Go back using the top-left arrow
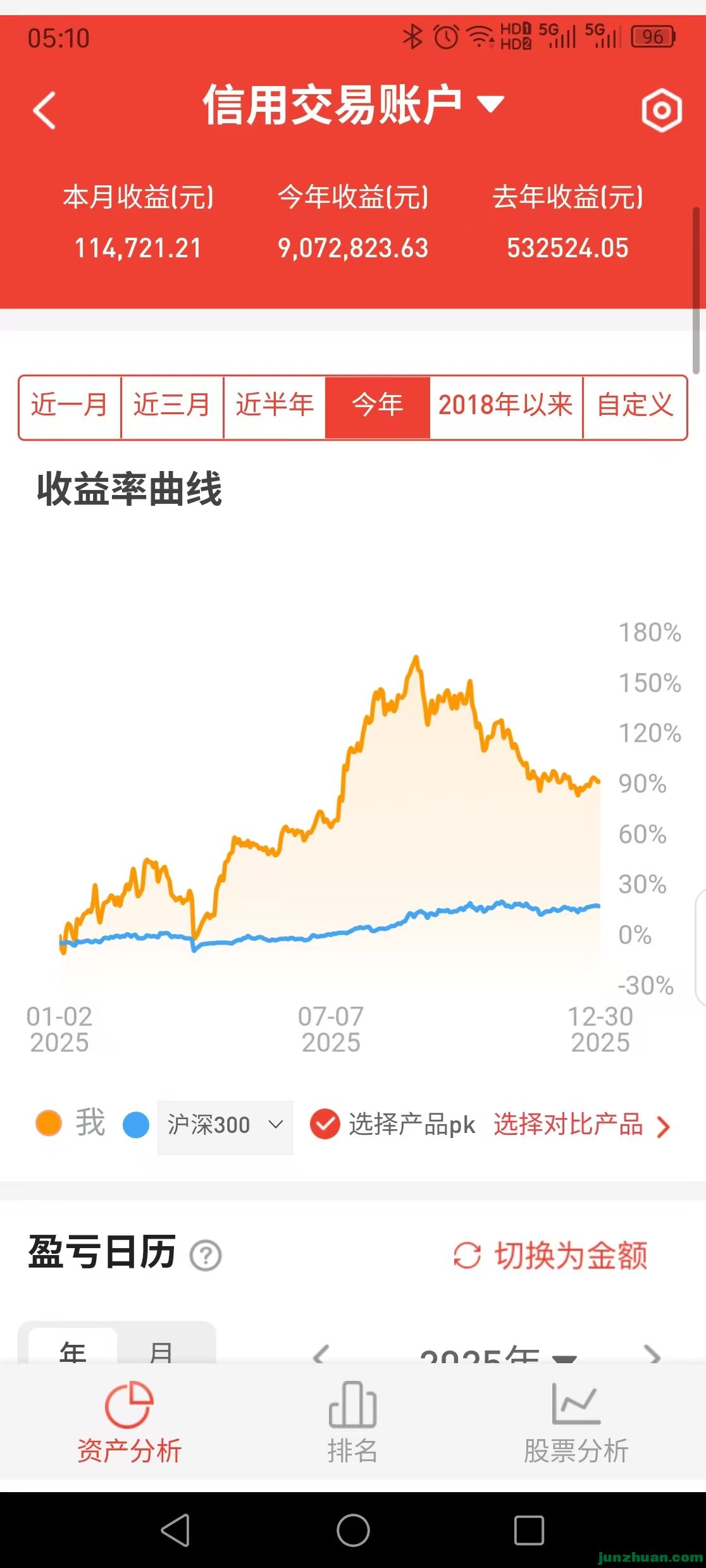This screenshot has height=1568, width=706. (44, 110)
